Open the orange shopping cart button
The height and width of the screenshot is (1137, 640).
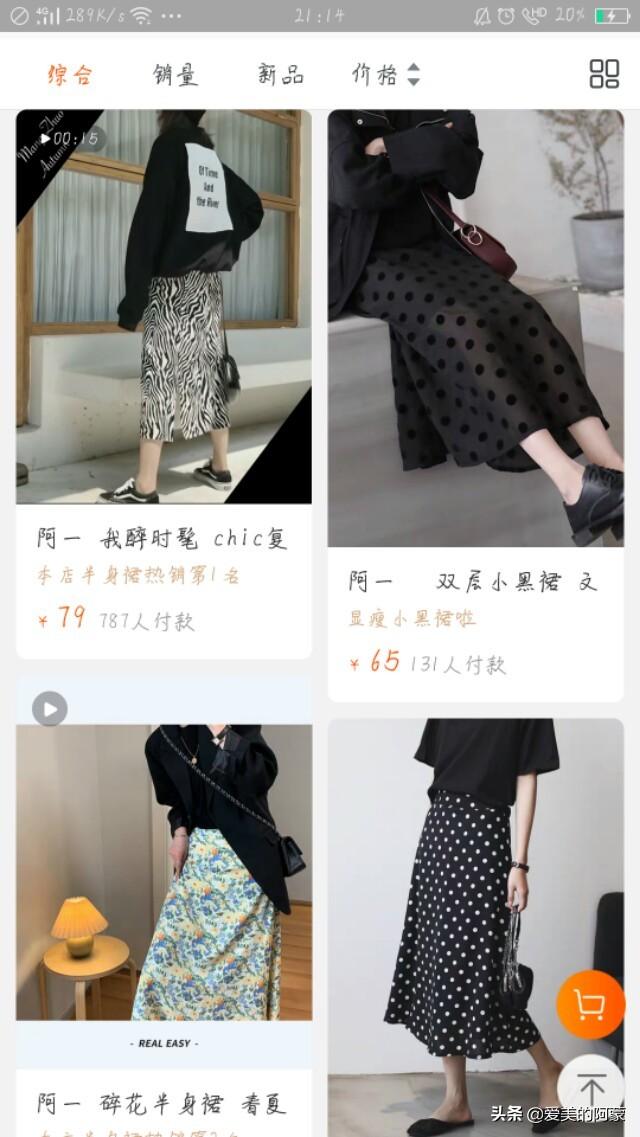click(x=590, y=1004)
